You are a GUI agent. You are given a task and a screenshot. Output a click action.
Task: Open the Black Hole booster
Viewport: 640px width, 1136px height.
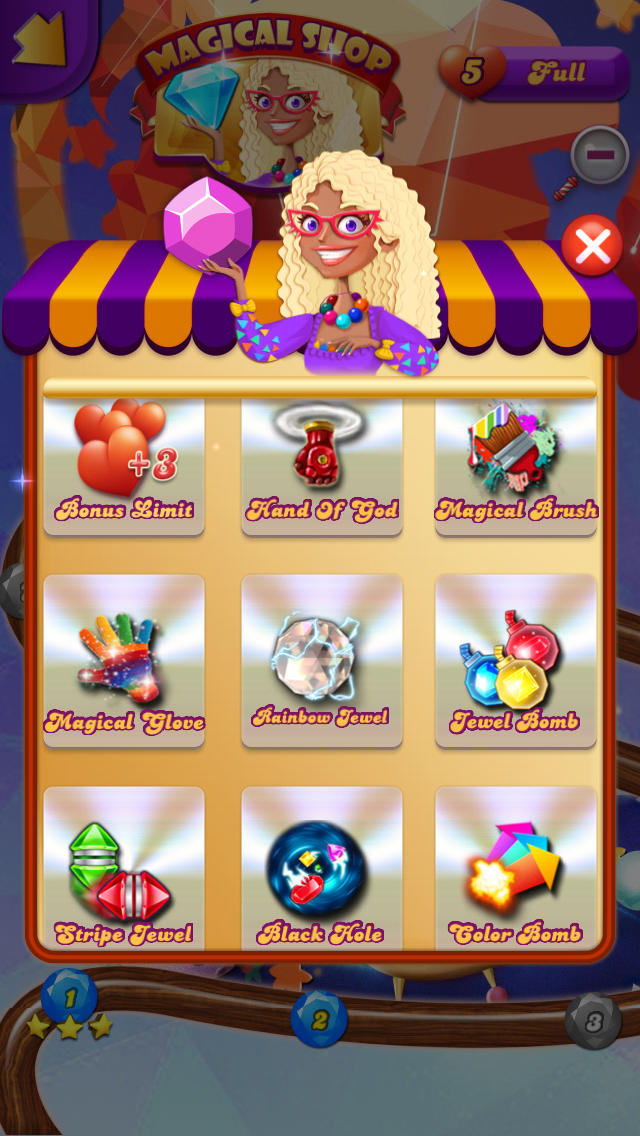click(322, 868)
